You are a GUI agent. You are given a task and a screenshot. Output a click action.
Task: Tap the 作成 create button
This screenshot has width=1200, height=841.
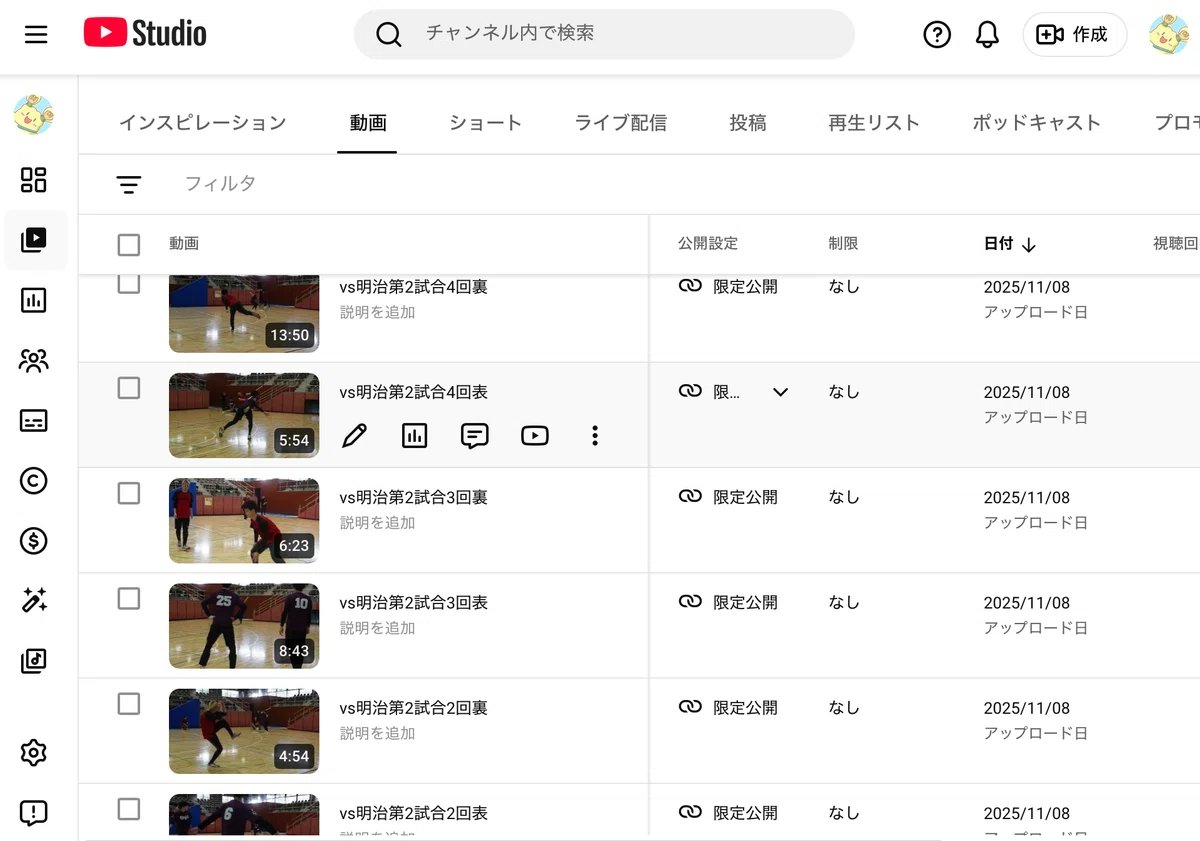coord(1074,35)
